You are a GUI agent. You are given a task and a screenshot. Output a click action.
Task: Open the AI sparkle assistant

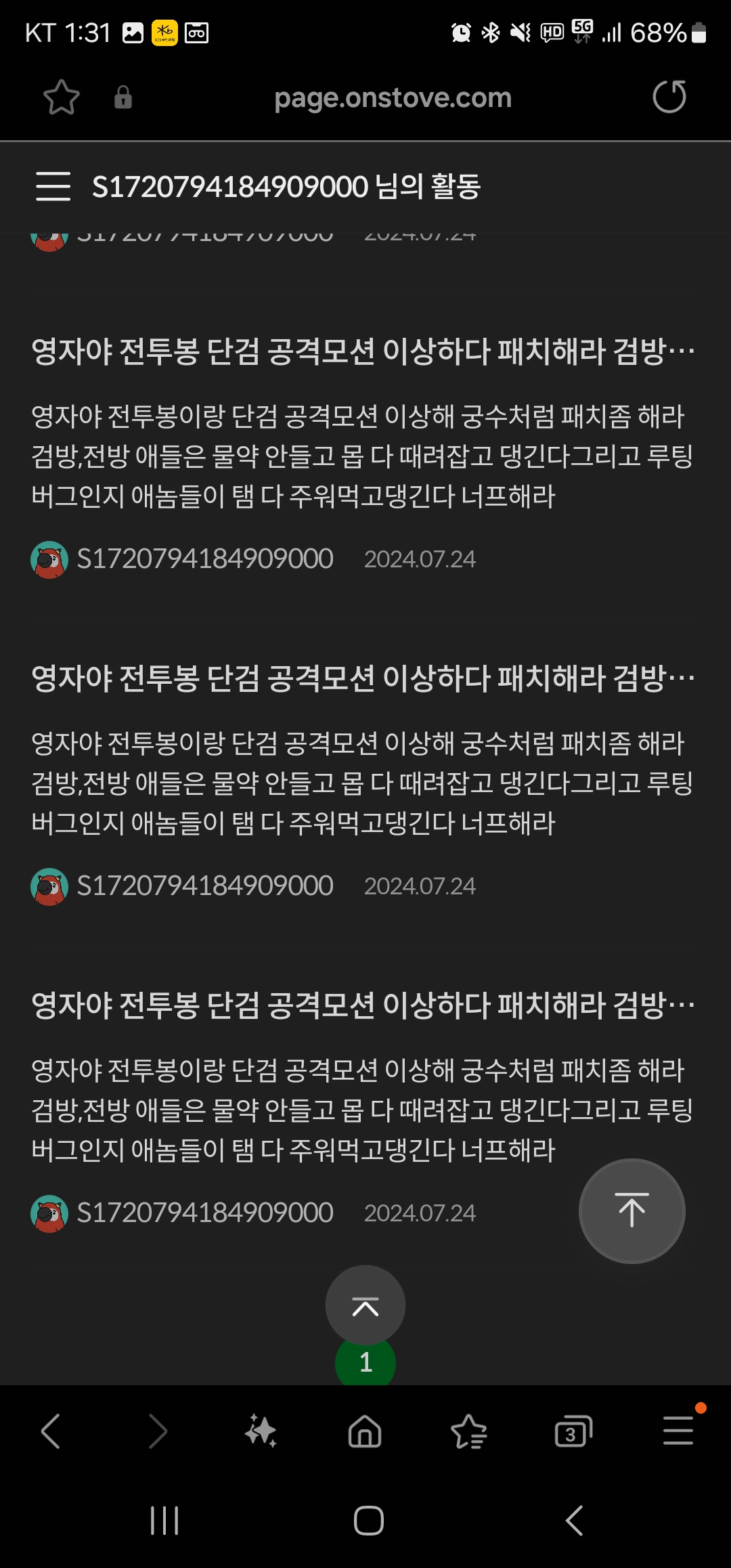(x=261, y=1431)
